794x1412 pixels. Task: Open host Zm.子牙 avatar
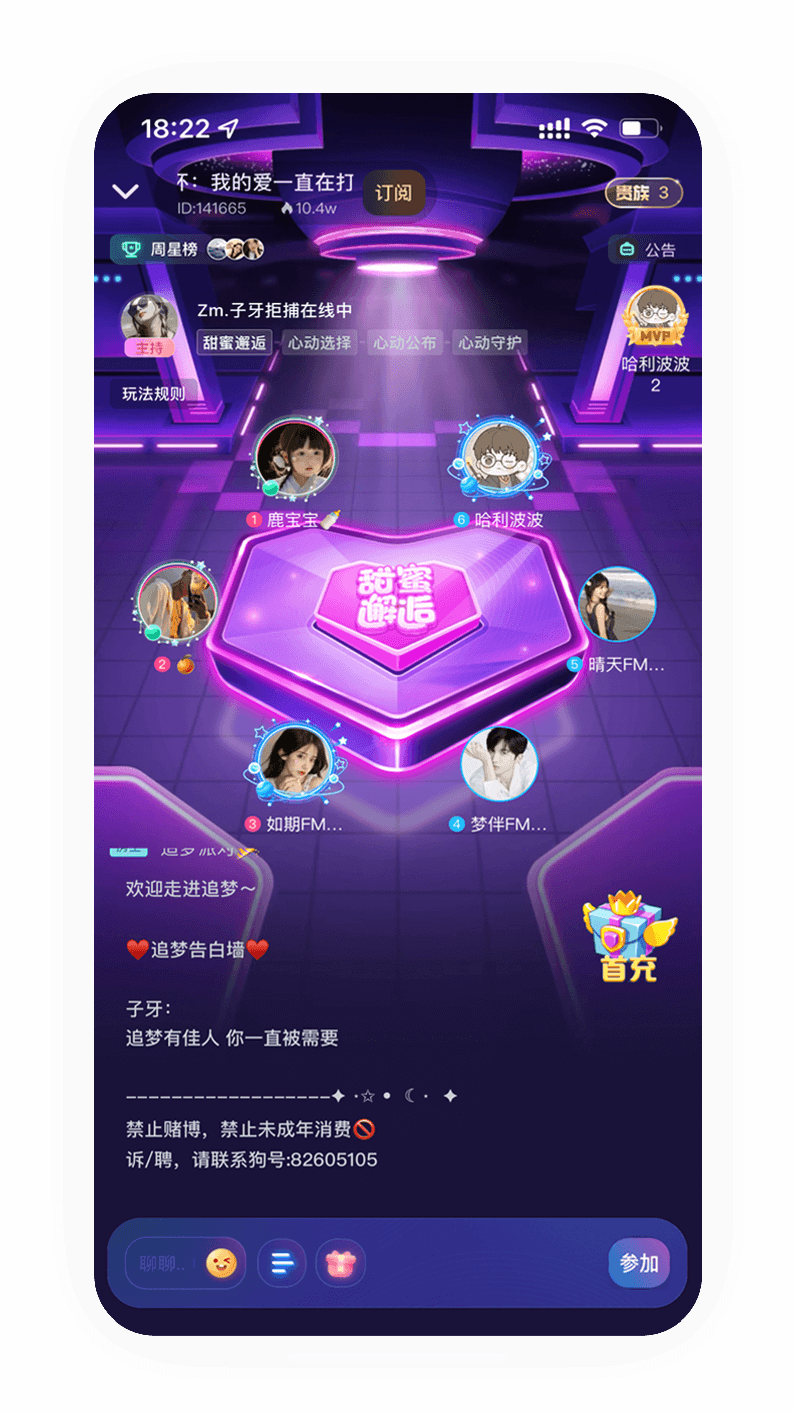(x=150, y=320)
